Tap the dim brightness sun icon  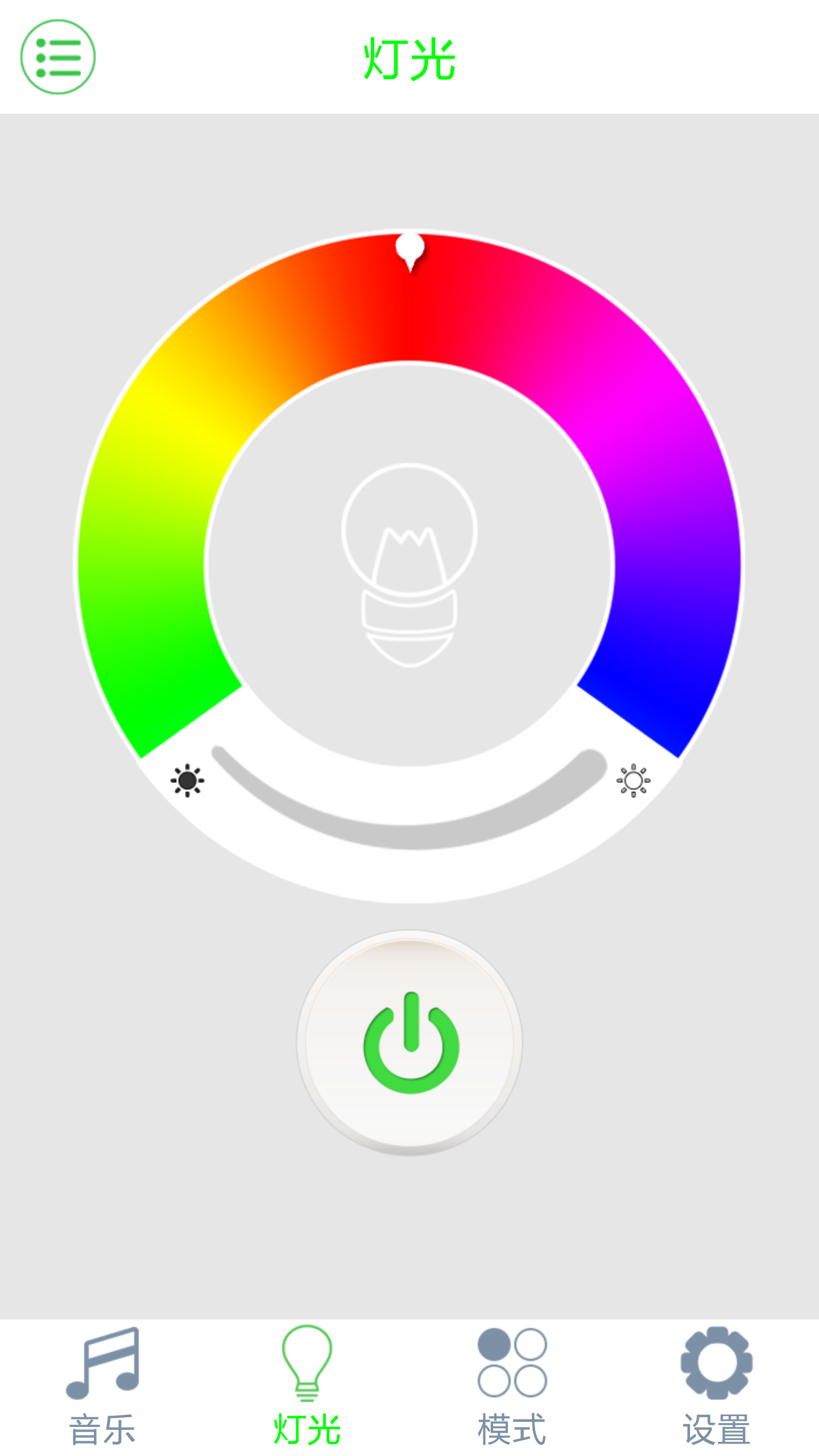point(187,780)
